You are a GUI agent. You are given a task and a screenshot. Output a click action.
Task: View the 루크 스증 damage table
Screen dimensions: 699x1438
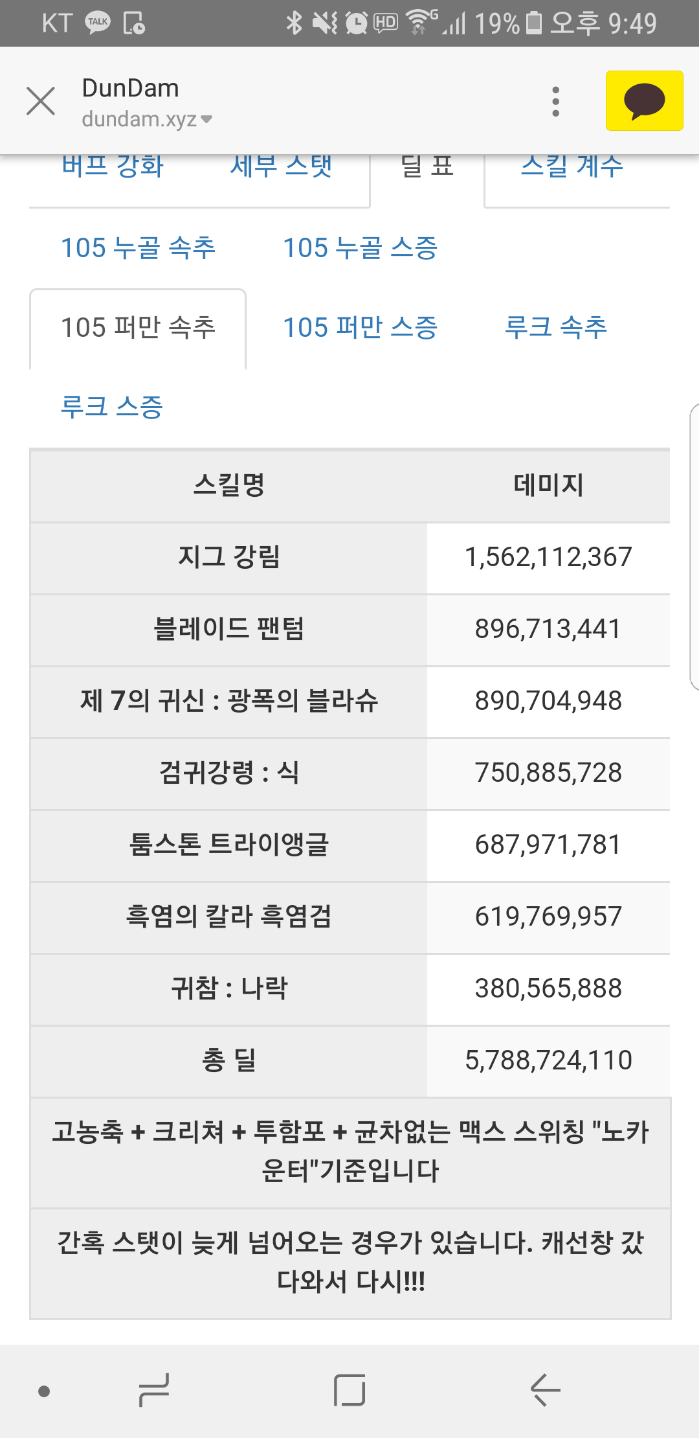coord(111,407)
